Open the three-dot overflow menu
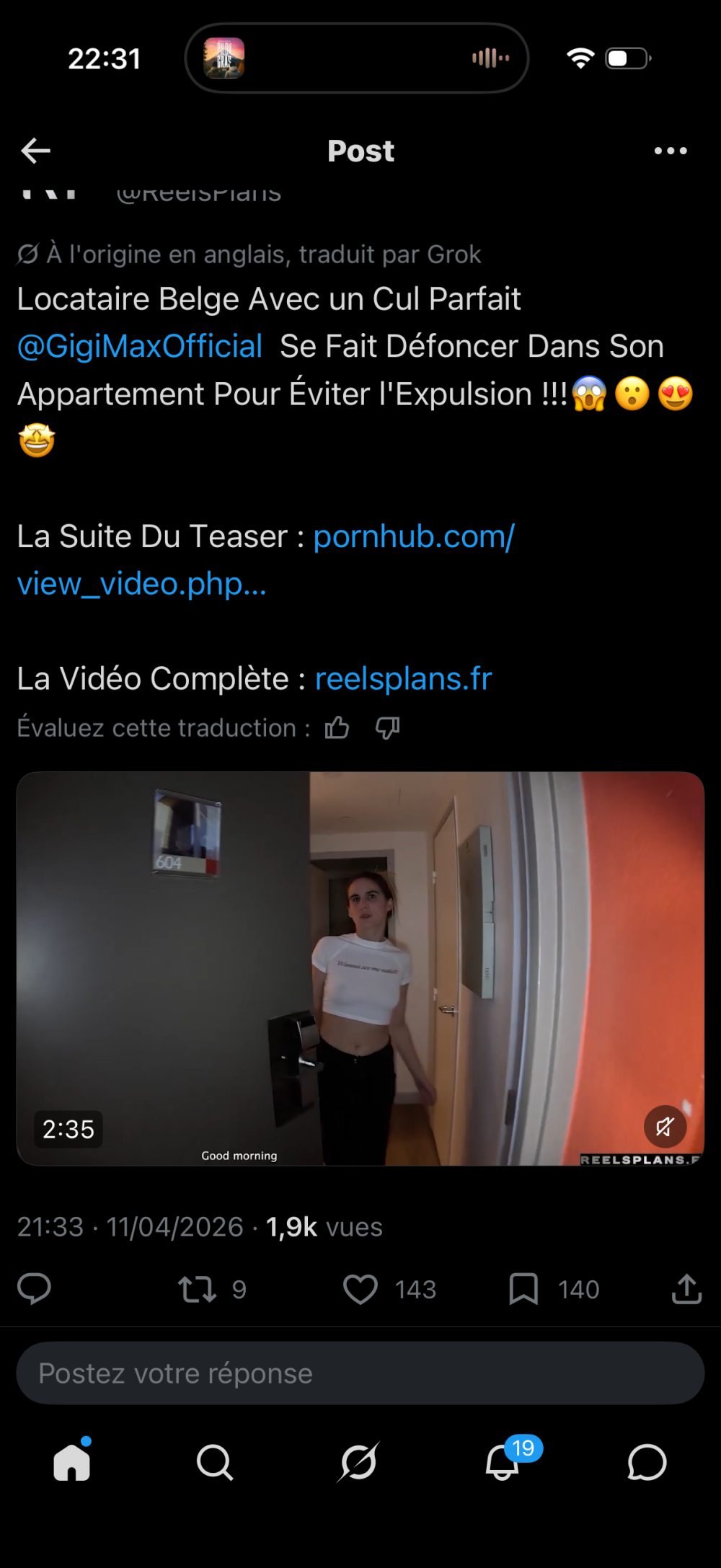This screenshot has width=721, height=1568. coord(670,151)
